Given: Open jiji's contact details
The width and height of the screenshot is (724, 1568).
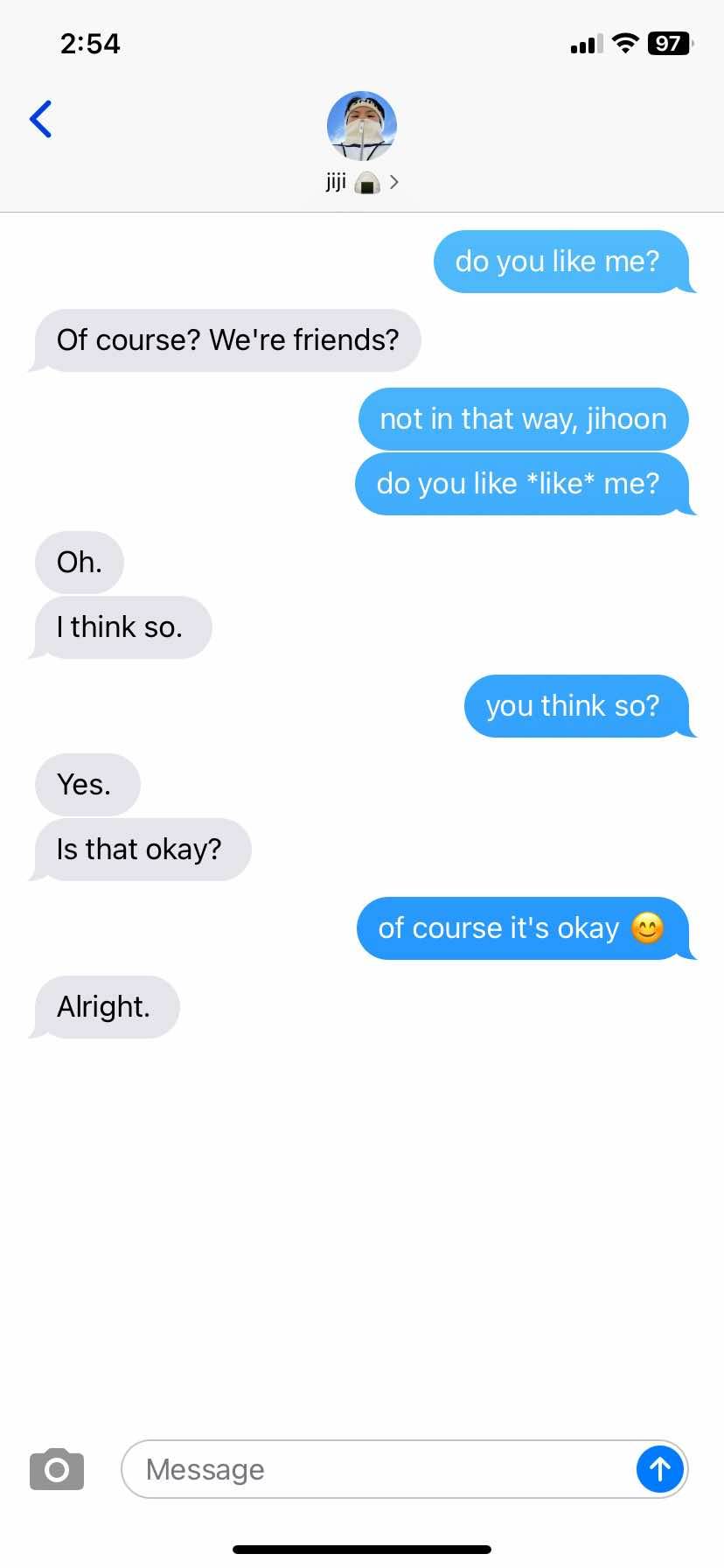Looking at the screenshot, I should pyautogui.click(x=361, y=142).
